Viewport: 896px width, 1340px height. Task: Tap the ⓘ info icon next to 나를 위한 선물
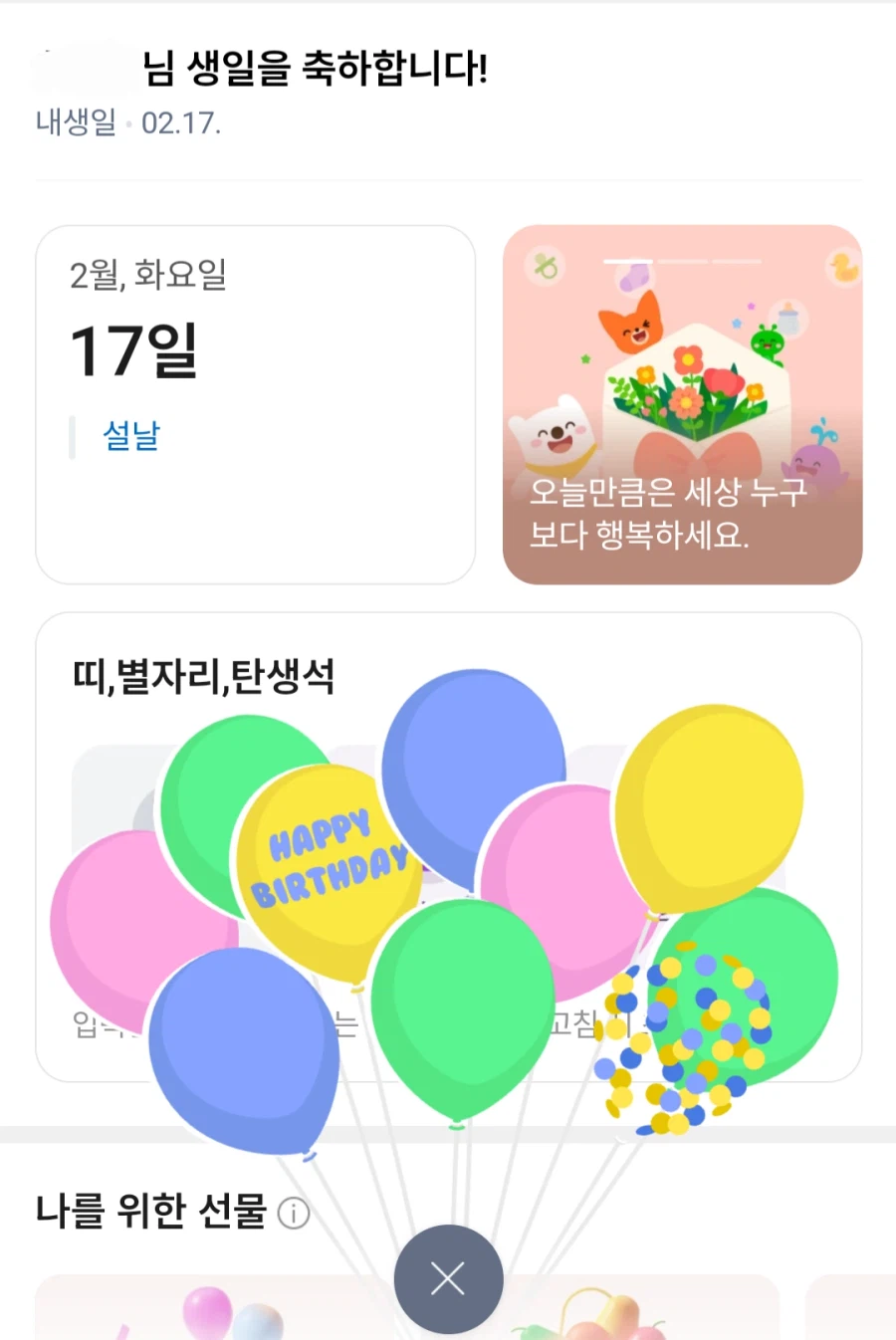point(294,1213)
